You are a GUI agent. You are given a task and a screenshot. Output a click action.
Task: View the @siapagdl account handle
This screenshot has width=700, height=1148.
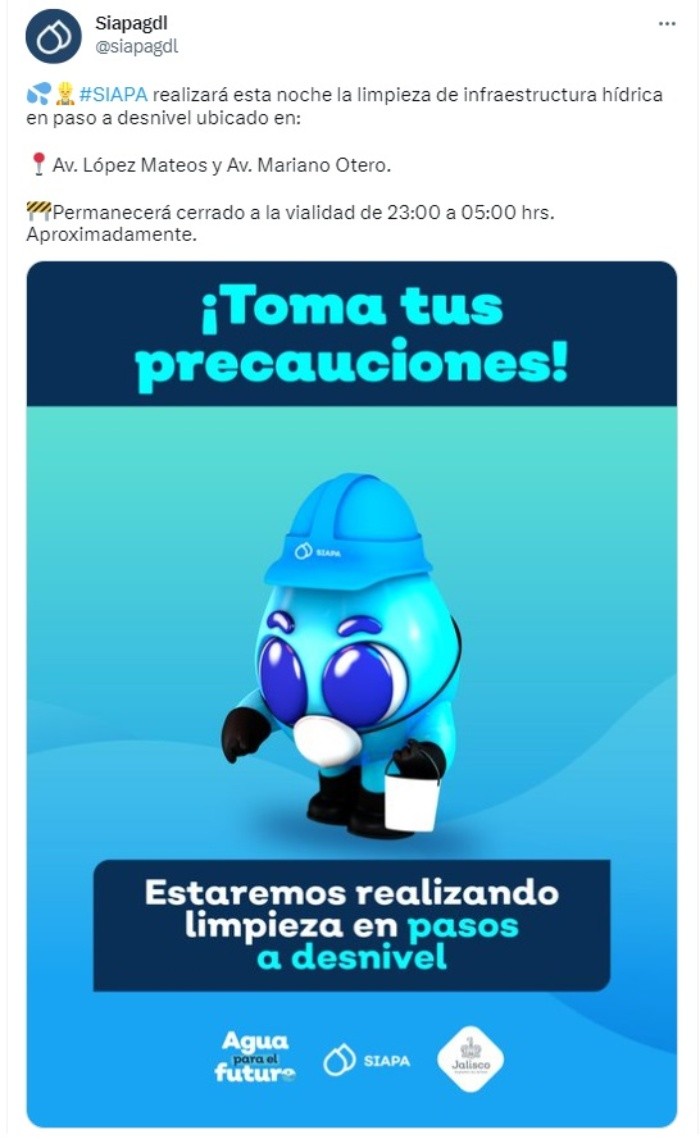pos(136,46)
